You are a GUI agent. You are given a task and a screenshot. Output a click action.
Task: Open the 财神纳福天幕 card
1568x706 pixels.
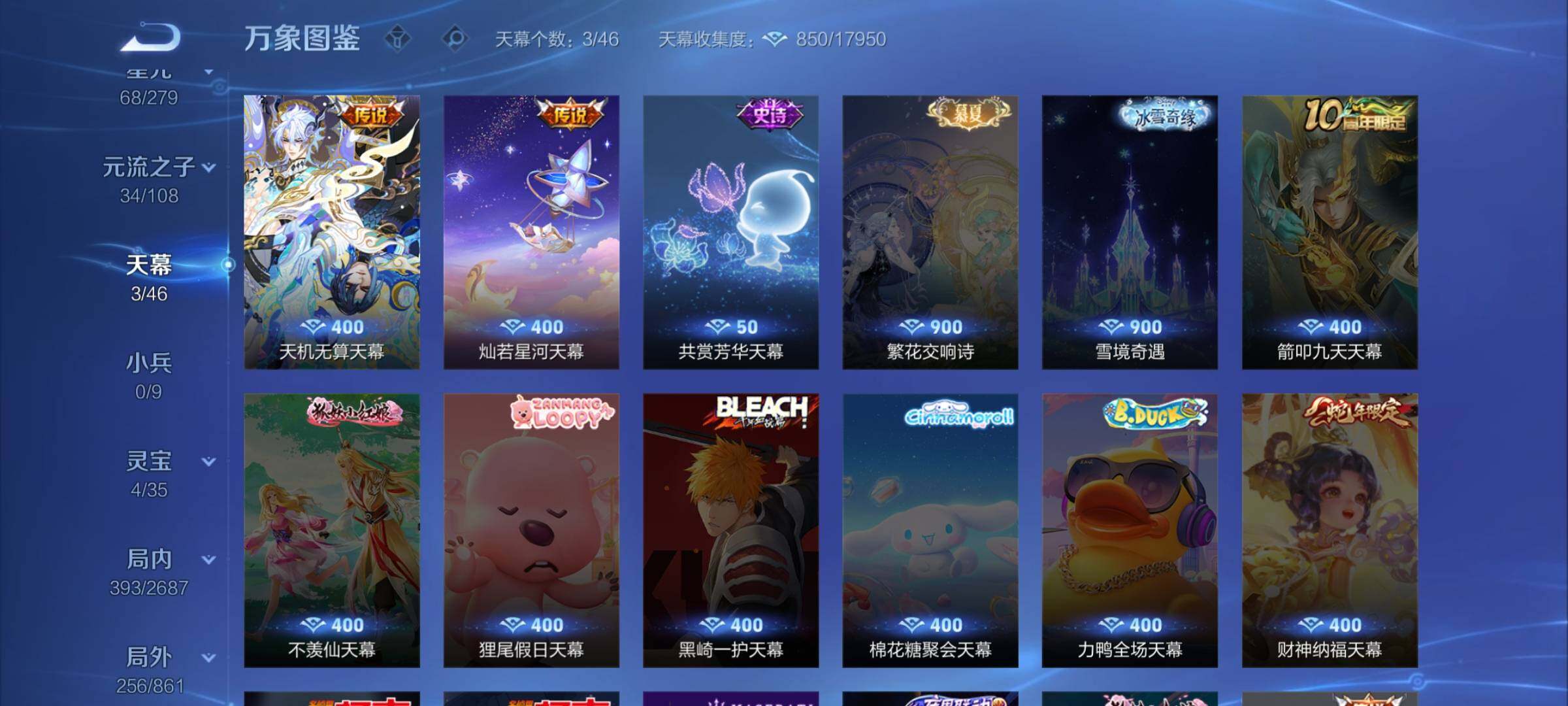(1330, 529)
